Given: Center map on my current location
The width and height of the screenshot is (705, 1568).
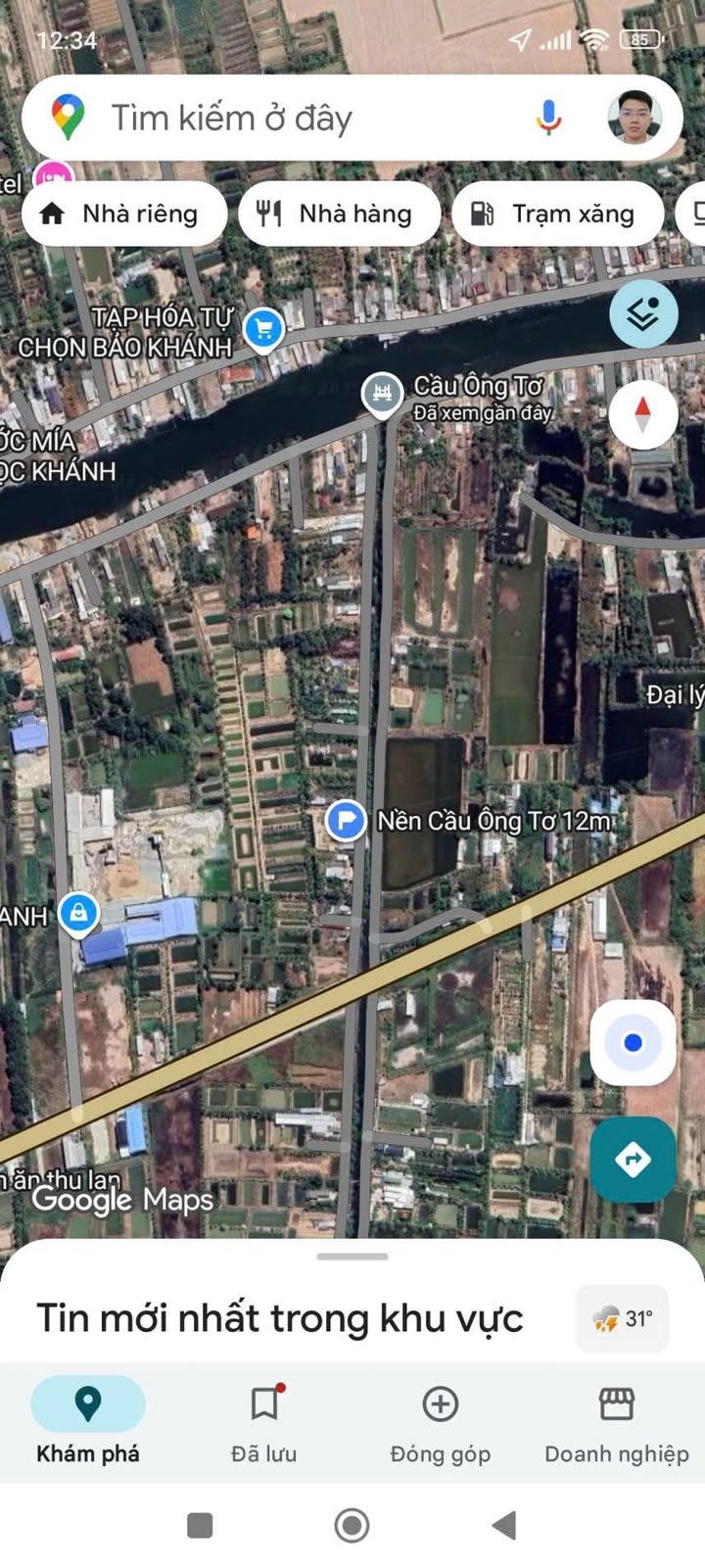Looking at the screenshot, I should tap(633, 1043).
